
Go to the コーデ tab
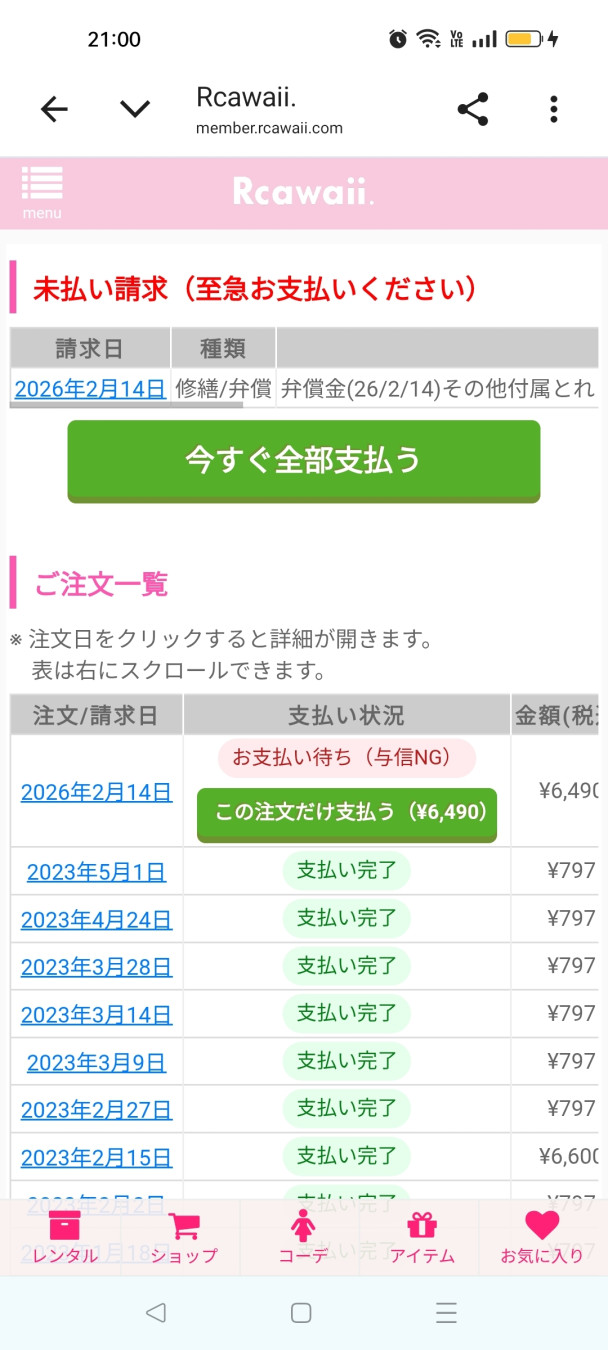[303, 1238]
